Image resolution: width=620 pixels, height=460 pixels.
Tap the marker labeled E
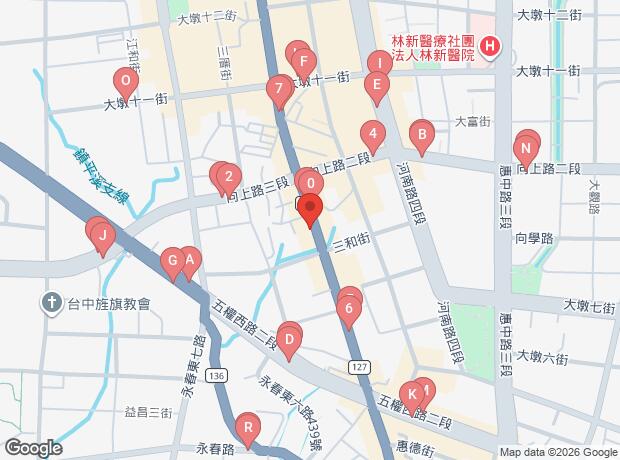(377, 85)
